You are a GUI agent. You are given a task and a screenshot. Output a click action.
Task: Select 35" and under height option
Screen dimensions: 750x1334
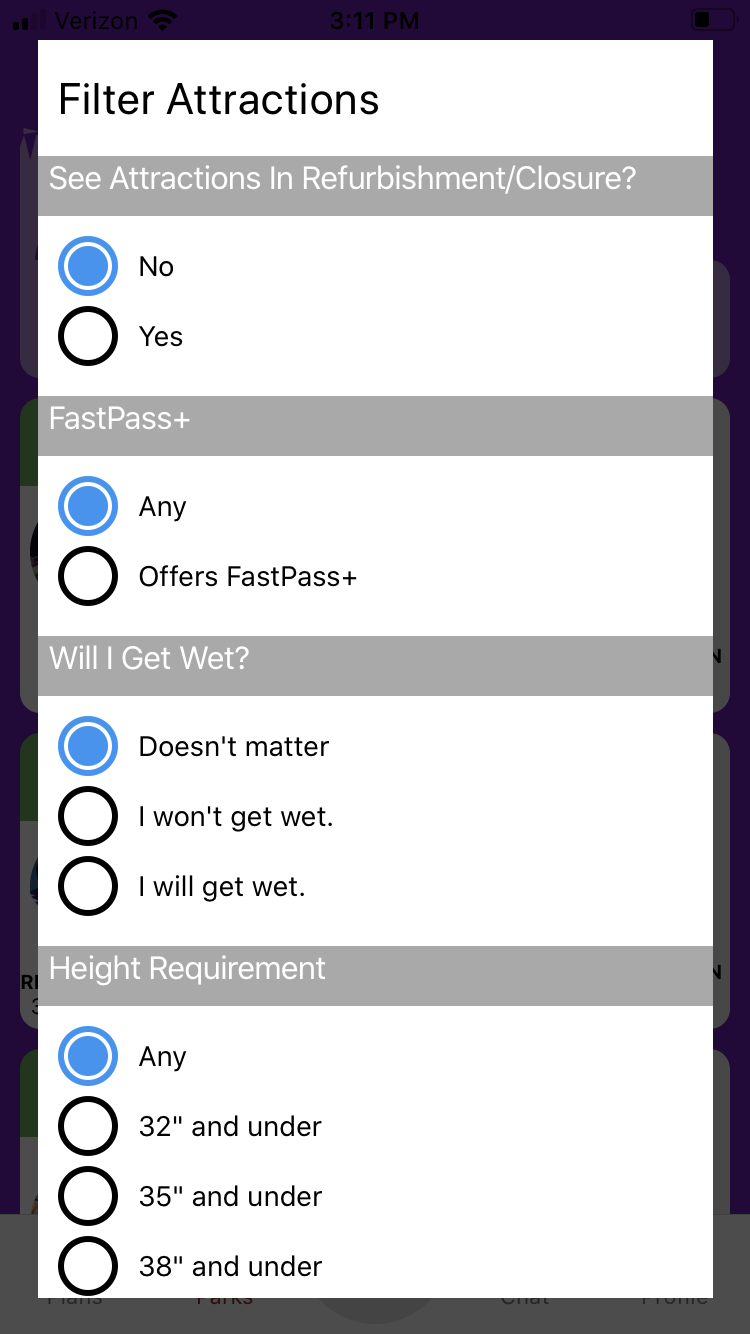click(88, 1196)
